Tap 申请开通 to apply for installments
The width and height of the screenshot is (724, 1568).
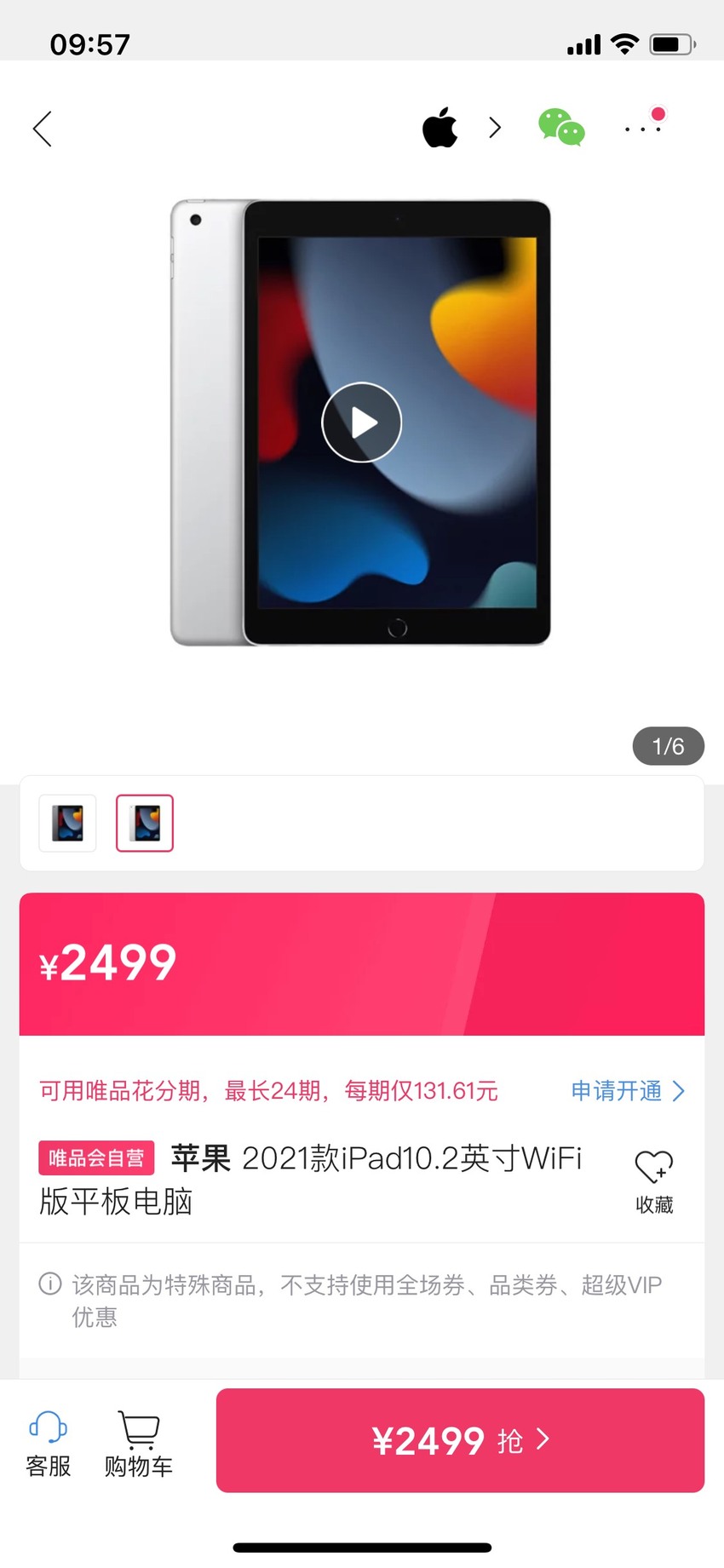coord(628,1091)
